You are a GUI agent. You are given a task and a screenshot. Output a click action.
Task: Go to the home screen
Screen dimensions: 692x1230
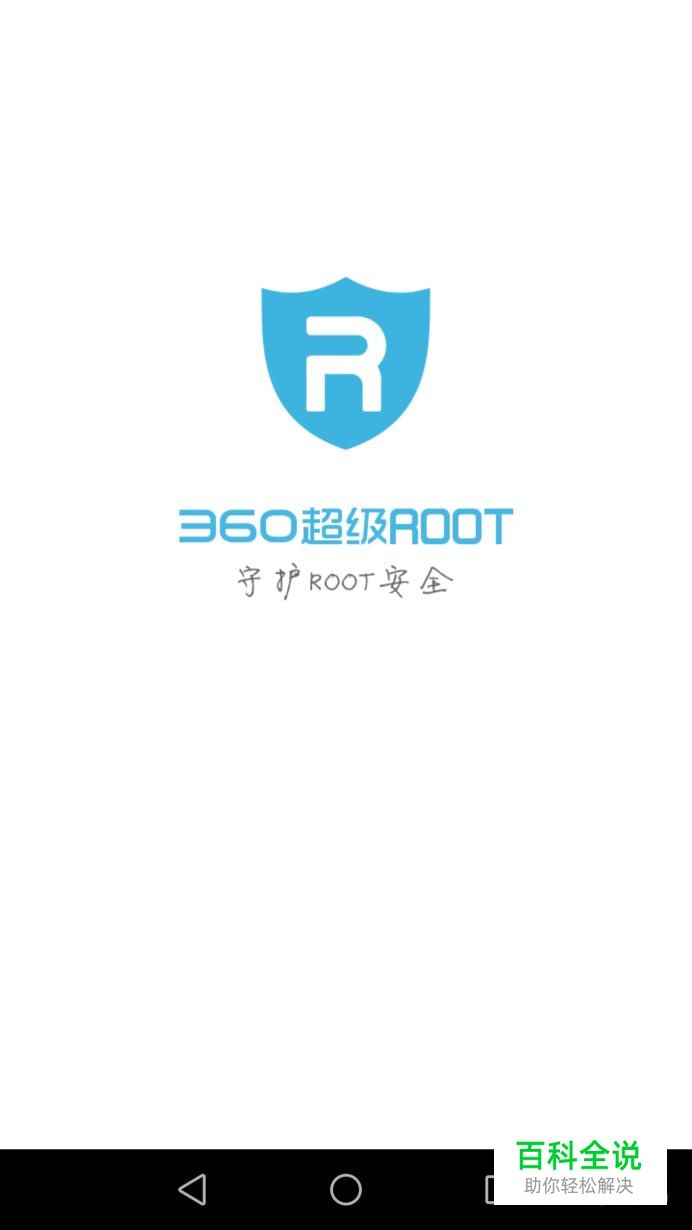click(x=346, y=1189)
